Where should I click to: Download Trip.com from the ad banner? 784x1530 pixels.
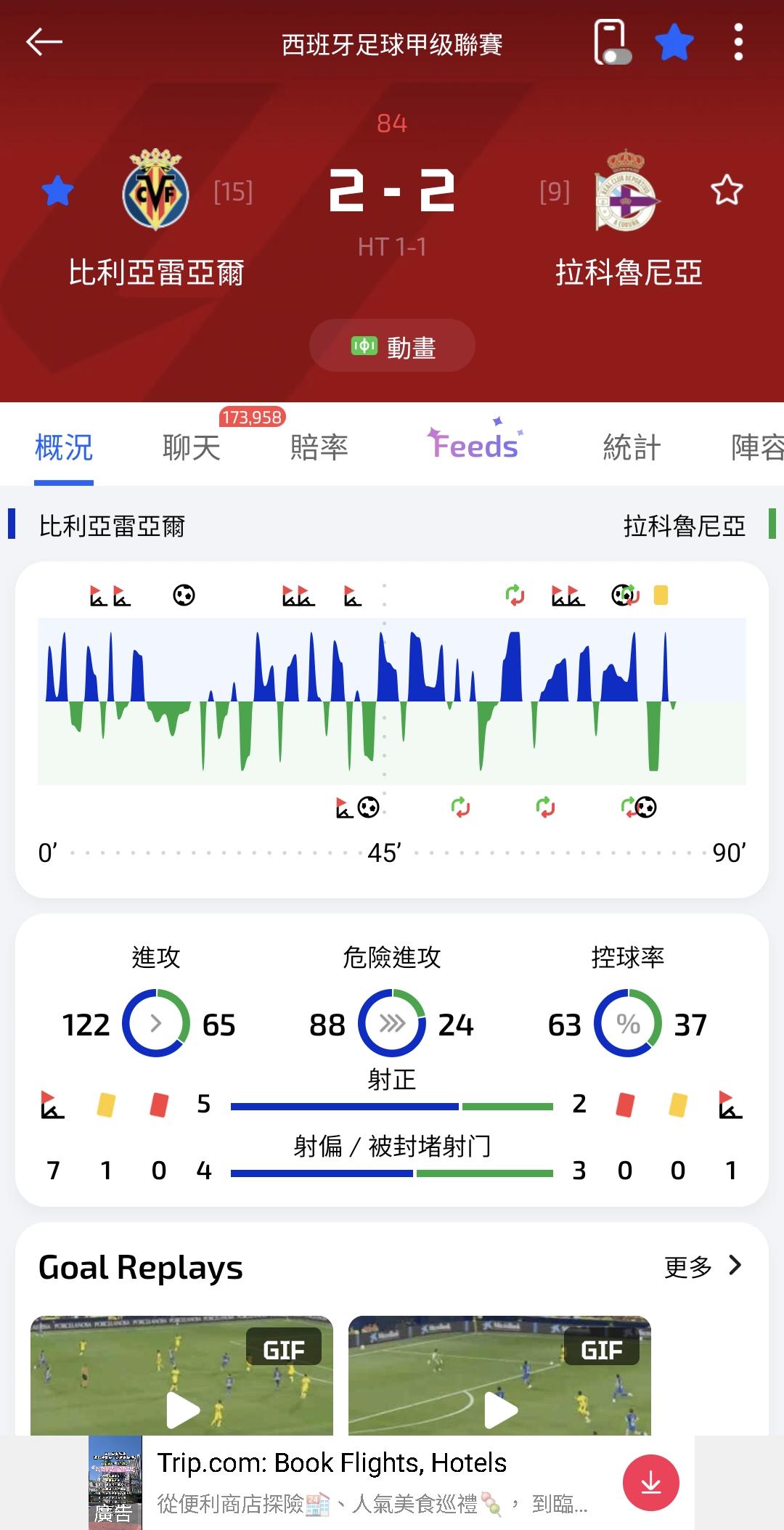(x=651, y=1483)
